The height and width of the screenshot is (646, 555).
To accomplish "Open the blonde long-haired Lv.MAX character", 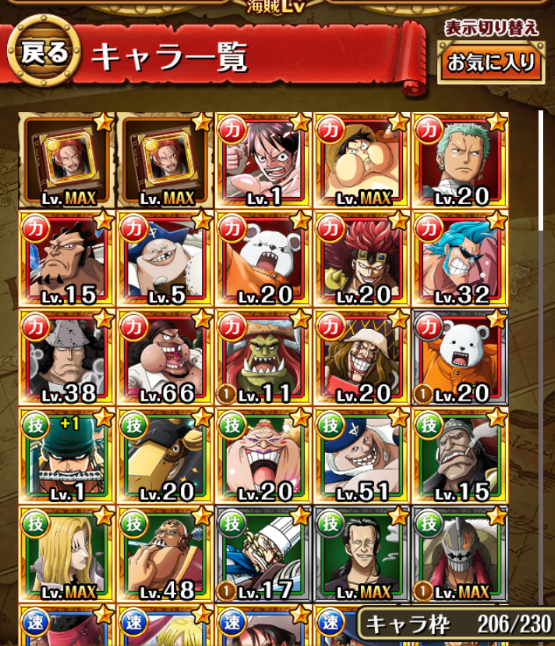I will pyautogui.click(x=67, y=554).
